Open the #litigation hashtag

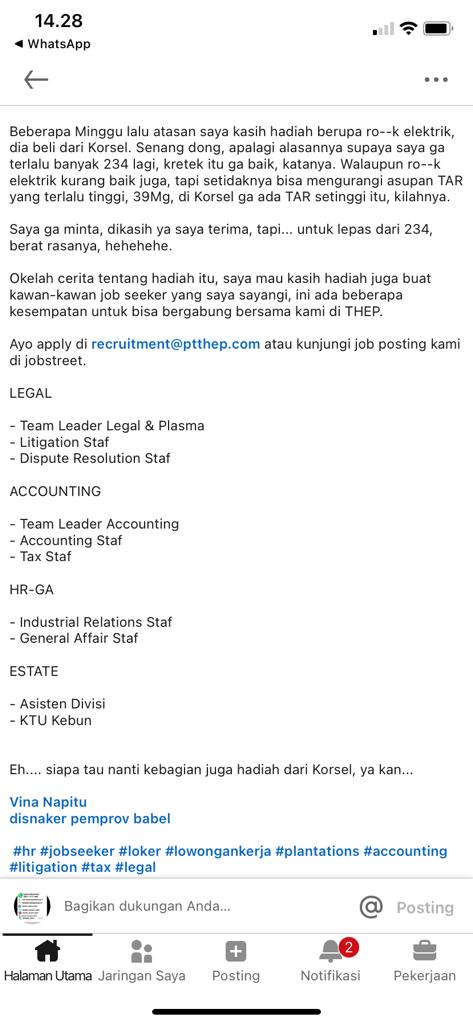tap(43, 867)
